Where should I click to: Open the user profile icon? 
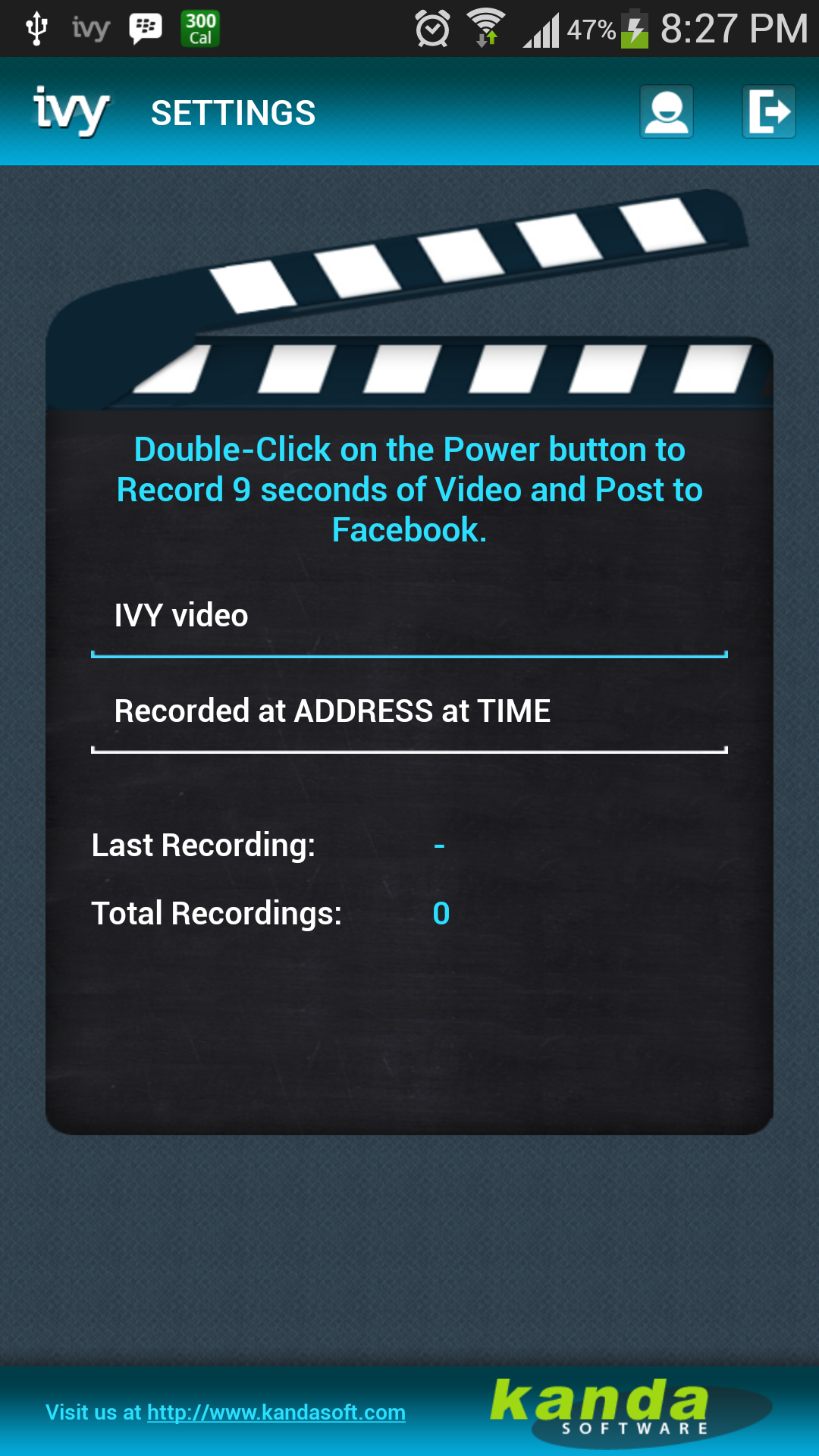click(667, 111)
